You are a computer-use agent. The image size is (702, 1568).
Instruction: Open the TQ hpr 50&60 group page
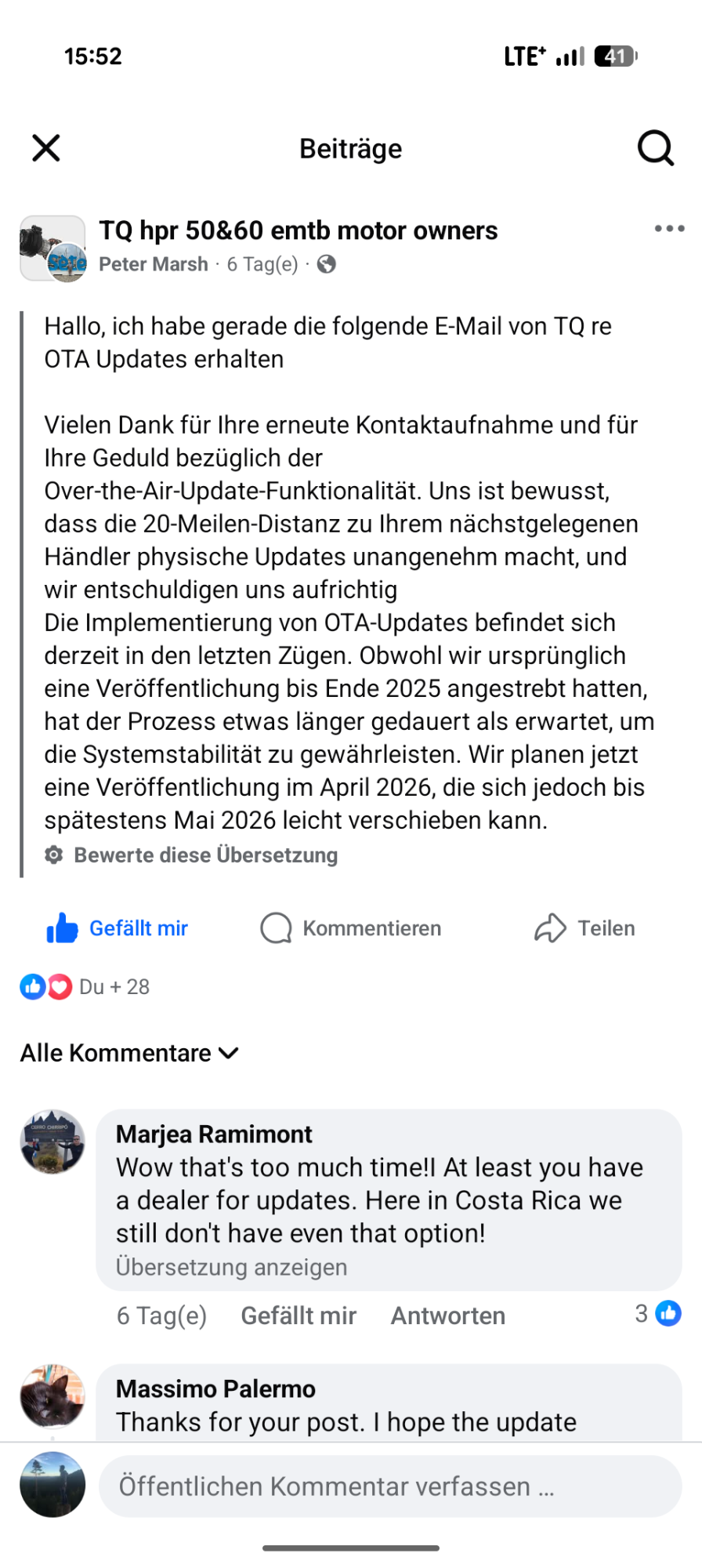pos(298,230)
